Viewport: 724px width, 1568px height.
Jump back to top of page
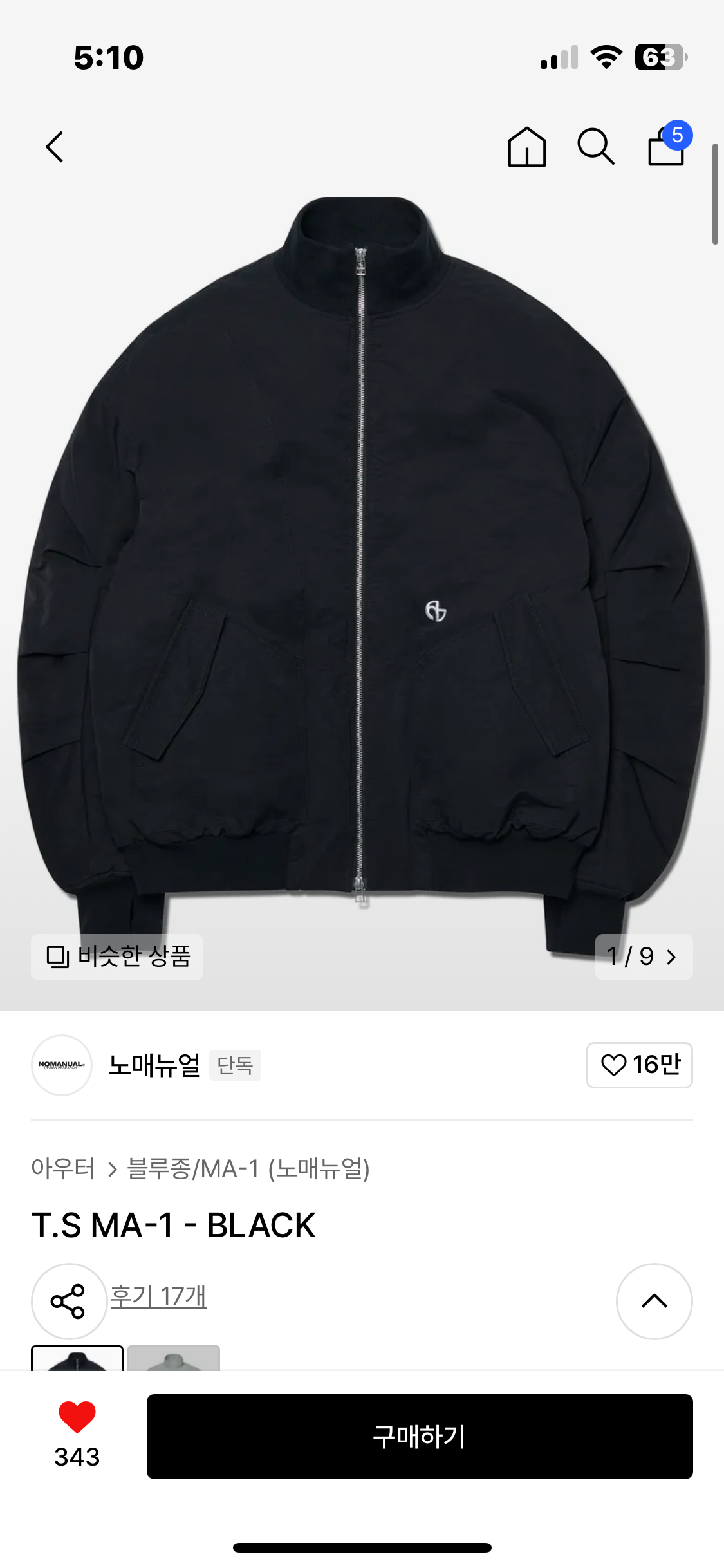(x=654, y=1301)
